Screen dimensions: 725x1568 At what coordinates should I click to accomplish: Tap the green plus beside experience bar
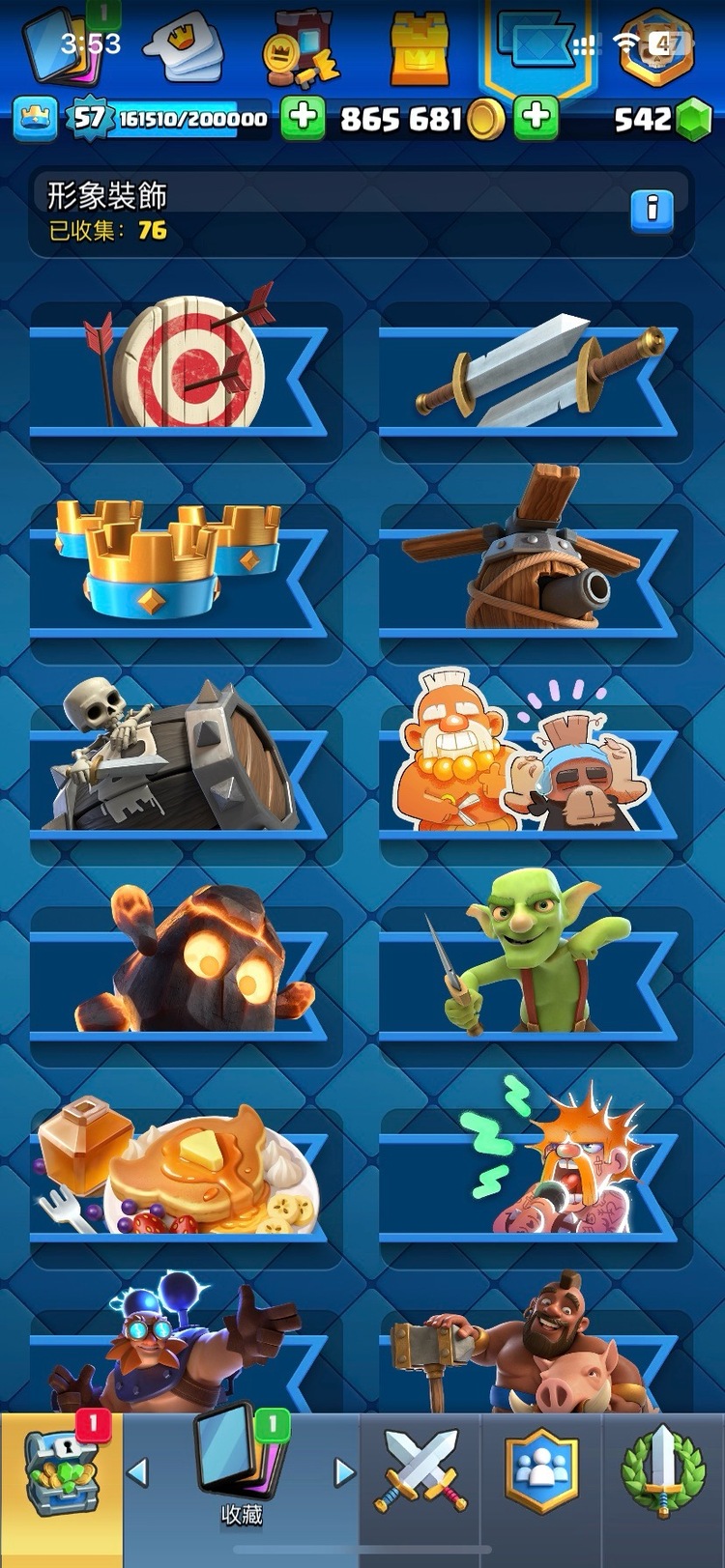[x=303, y=119]
